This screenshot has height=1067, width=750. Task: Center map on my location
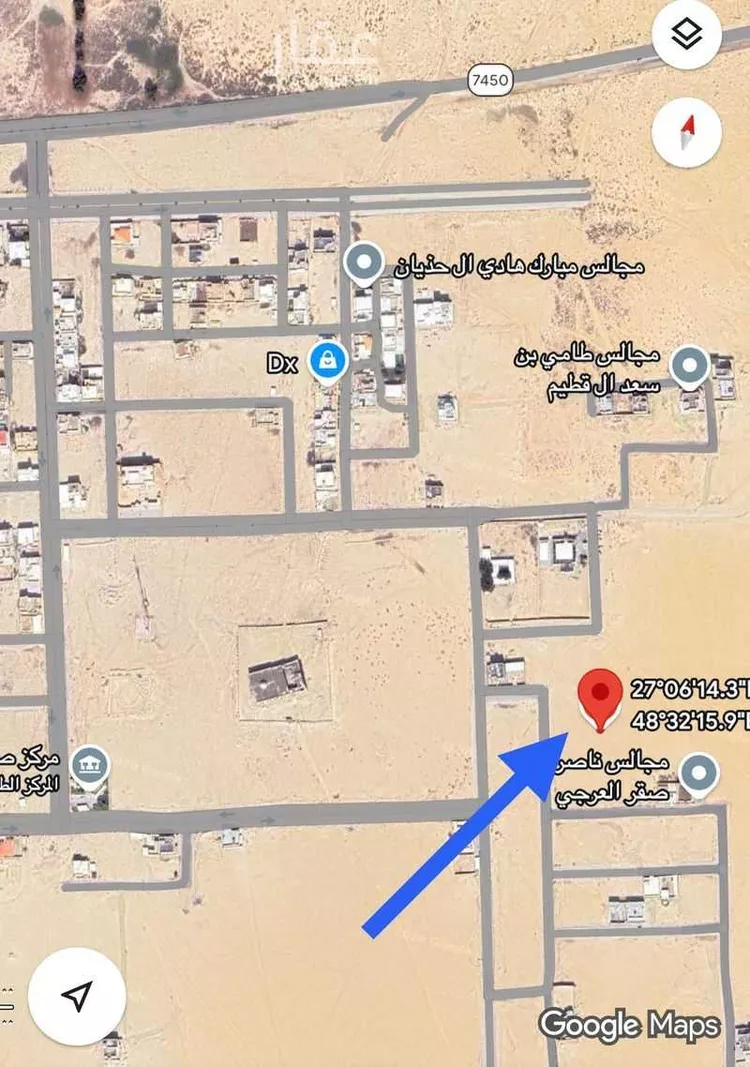pos(77,995)
